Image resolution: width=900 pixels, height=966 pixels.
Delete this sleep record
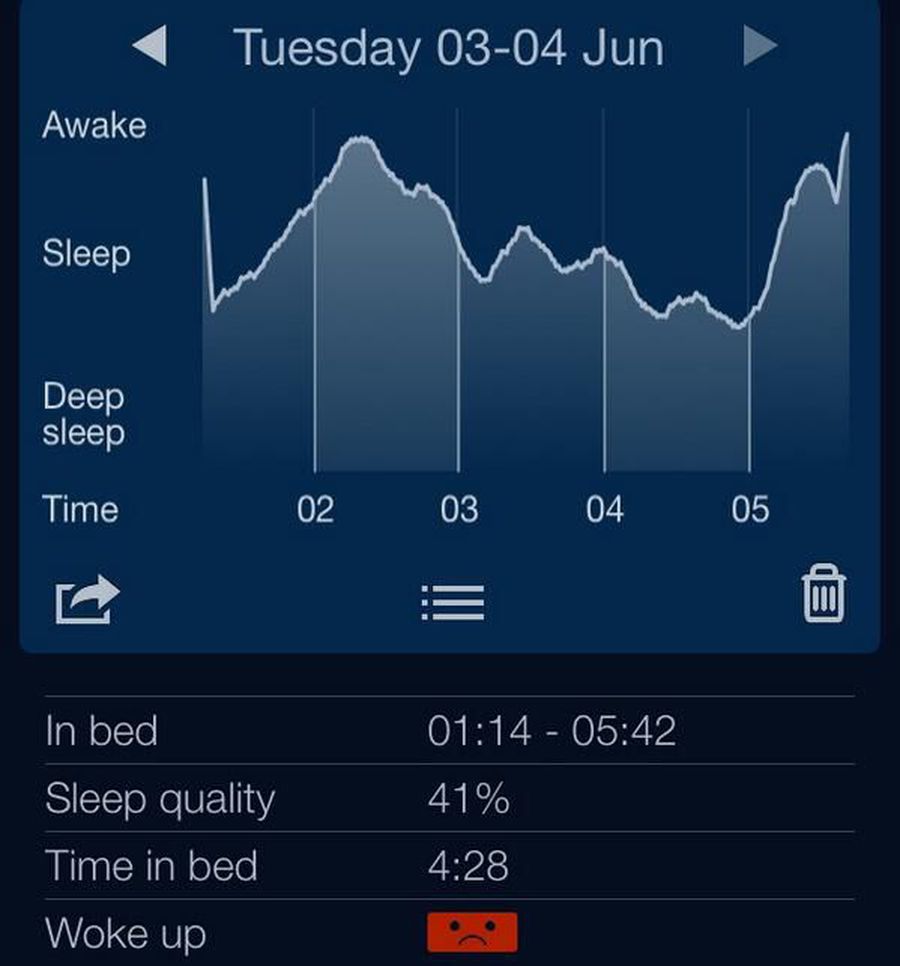point(823,594)
